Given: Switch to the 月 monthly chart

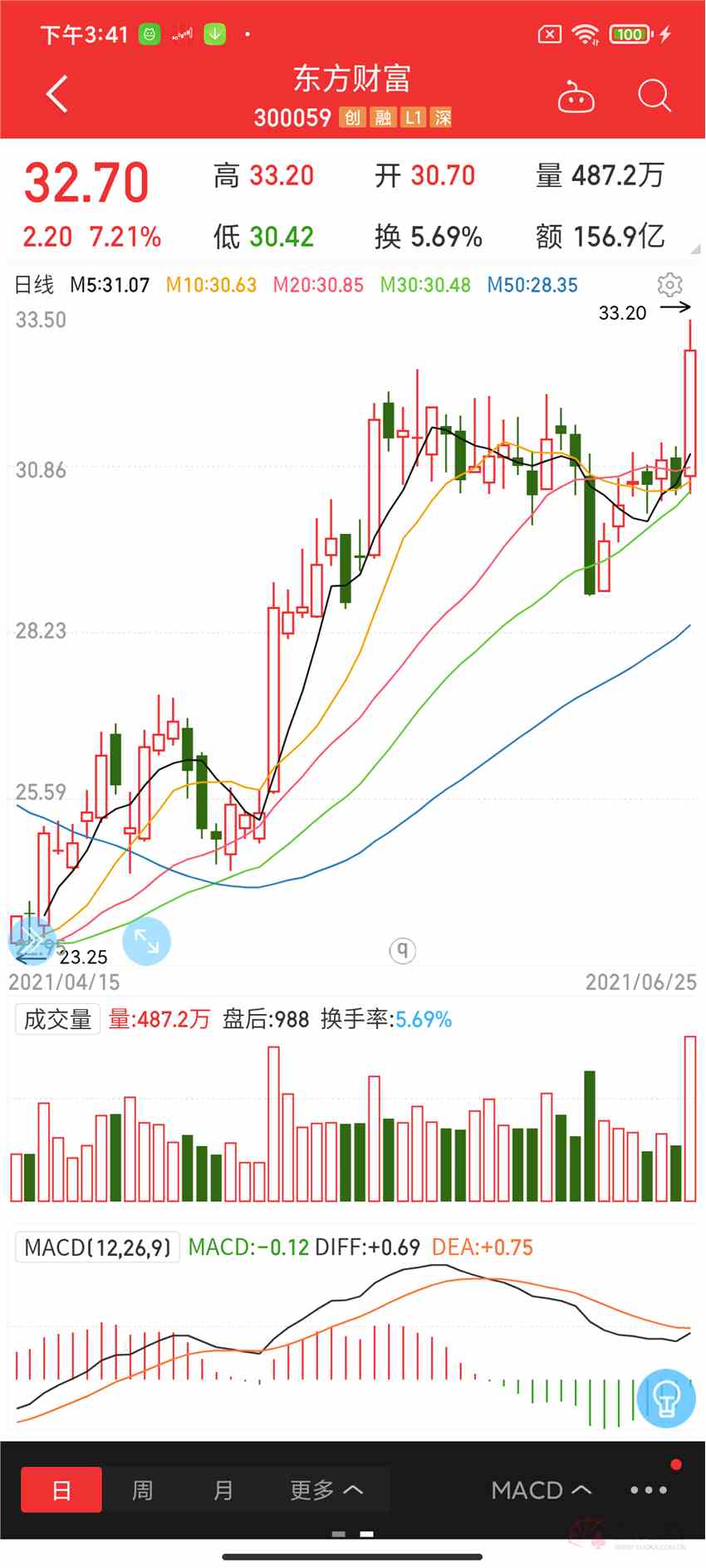Looking at the screenshot, I should coord(223,1490).
